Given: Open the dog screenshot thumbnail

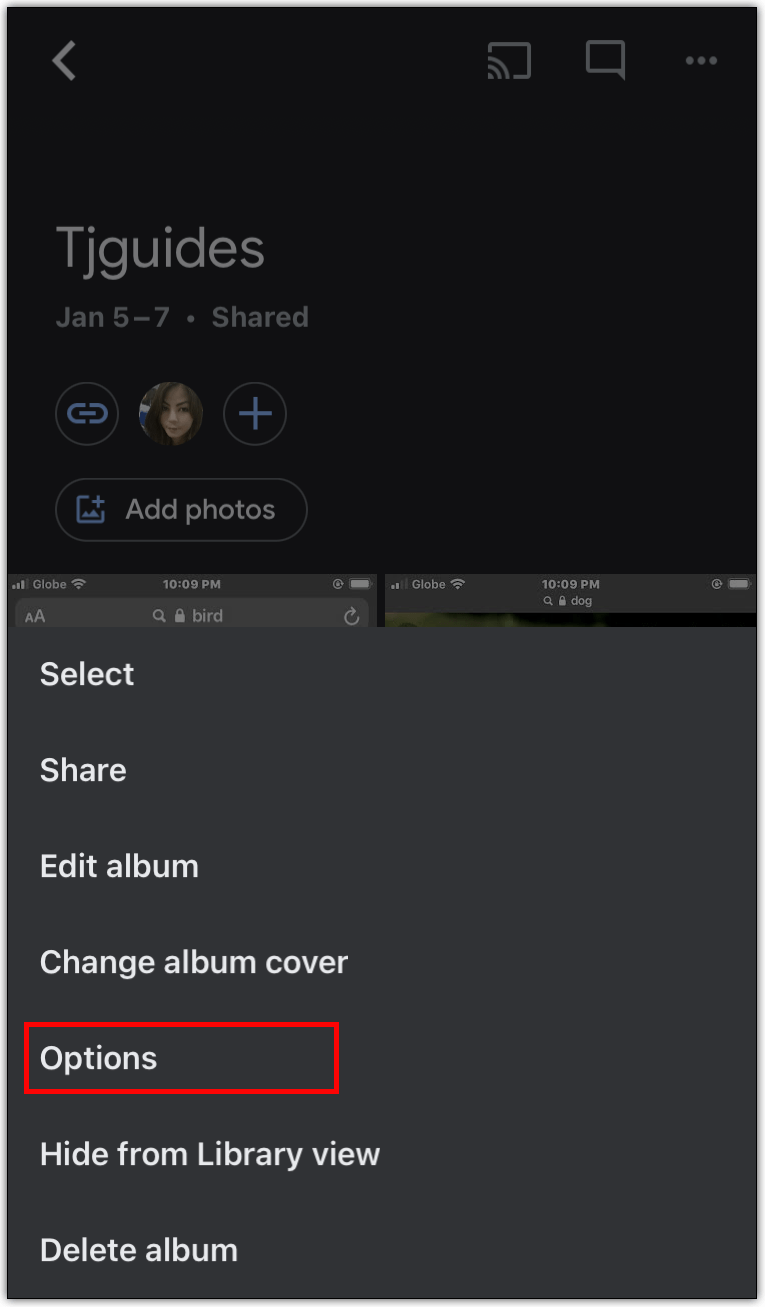Looking at the screenshot, I should point(570,601).
